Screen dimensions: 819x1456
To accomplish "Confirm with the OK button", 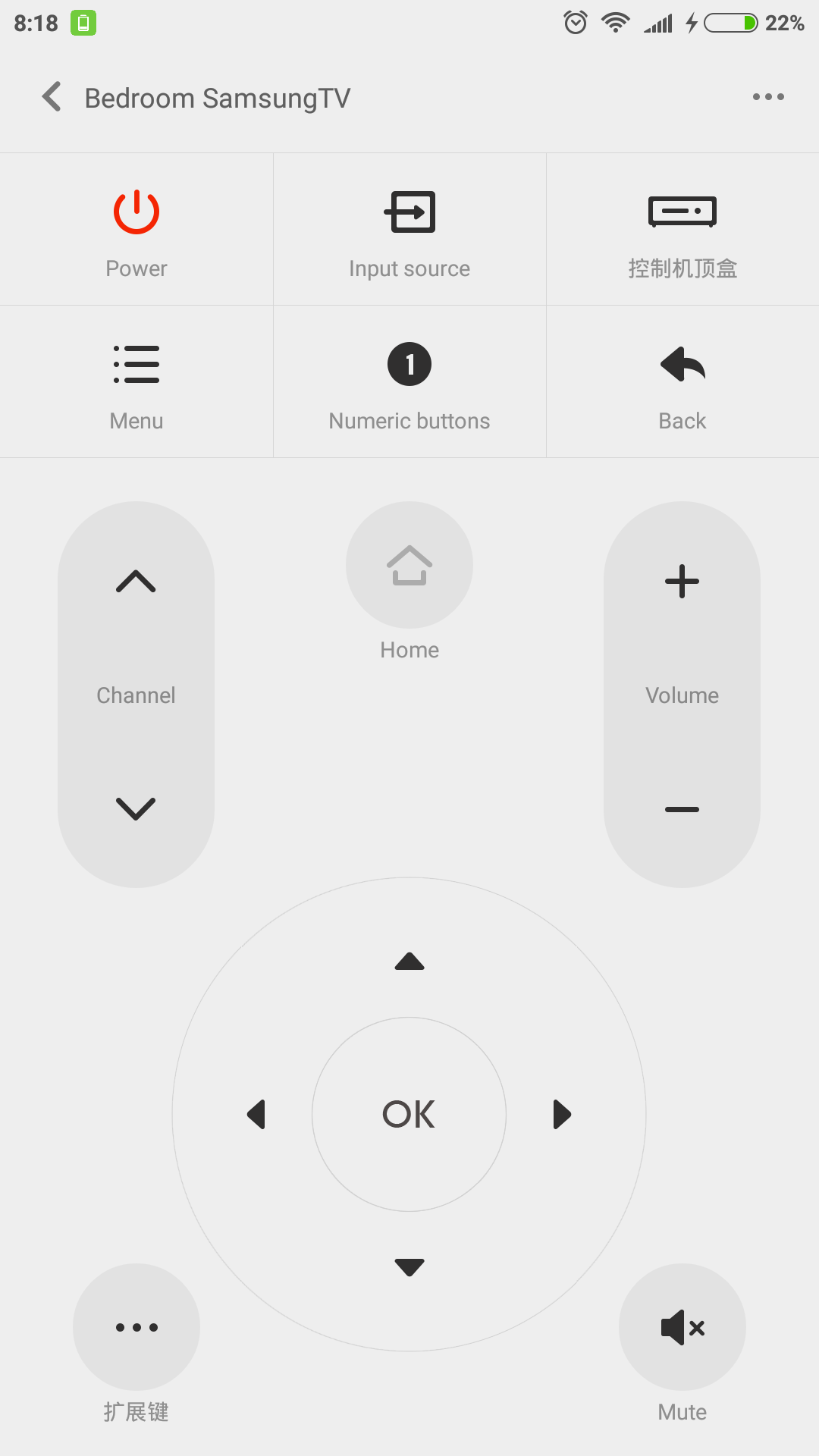I will point(409,1114).
